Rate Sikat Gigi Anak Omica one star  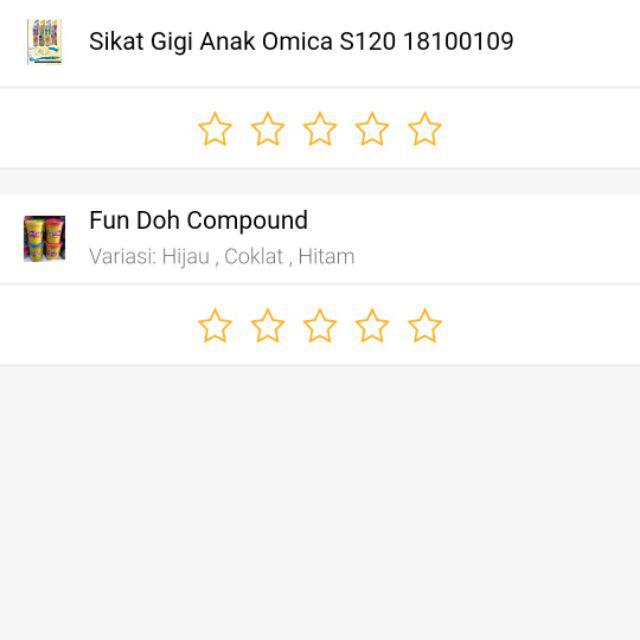tap(215, 129)
